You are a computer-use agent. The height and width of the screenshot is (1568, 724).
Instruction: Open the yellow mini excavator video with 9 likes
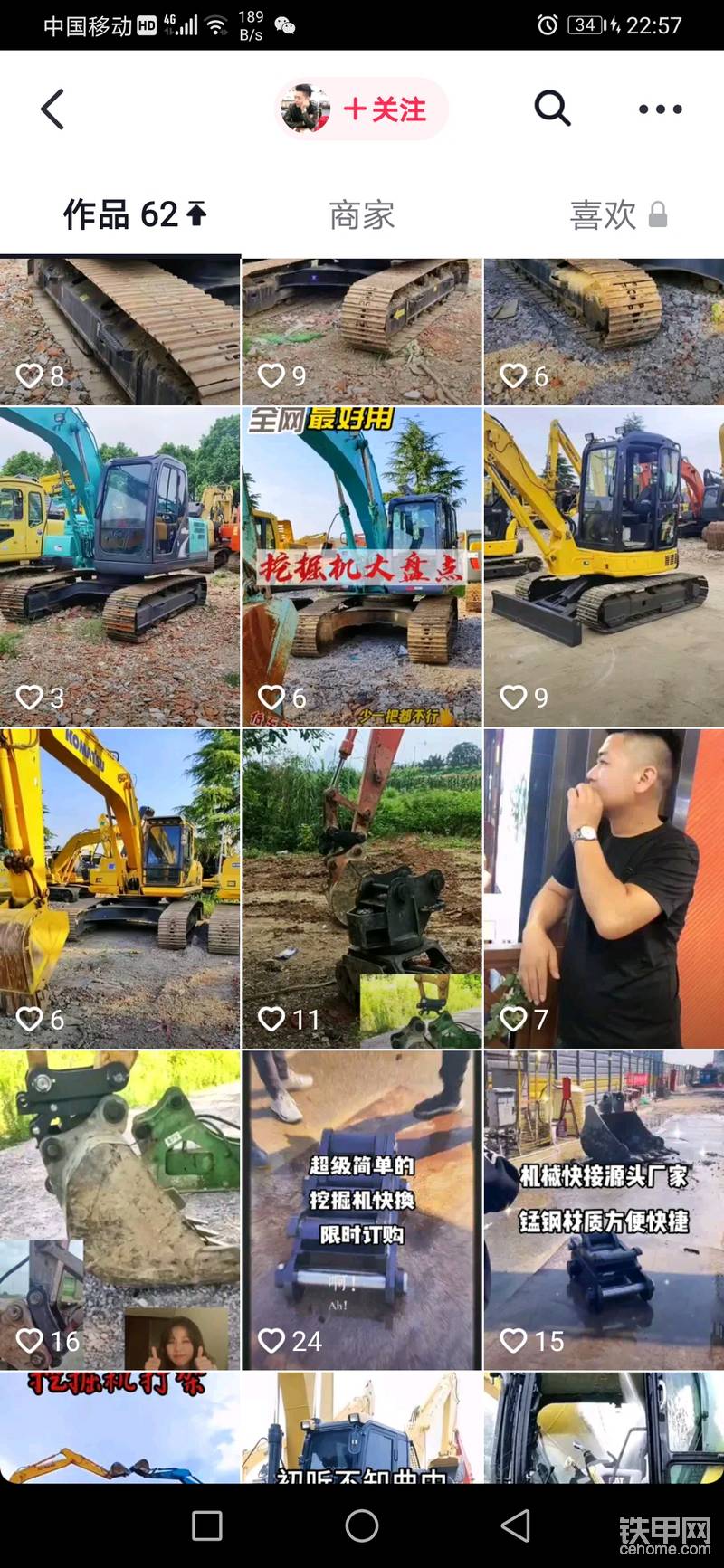[x=604, y=567]
